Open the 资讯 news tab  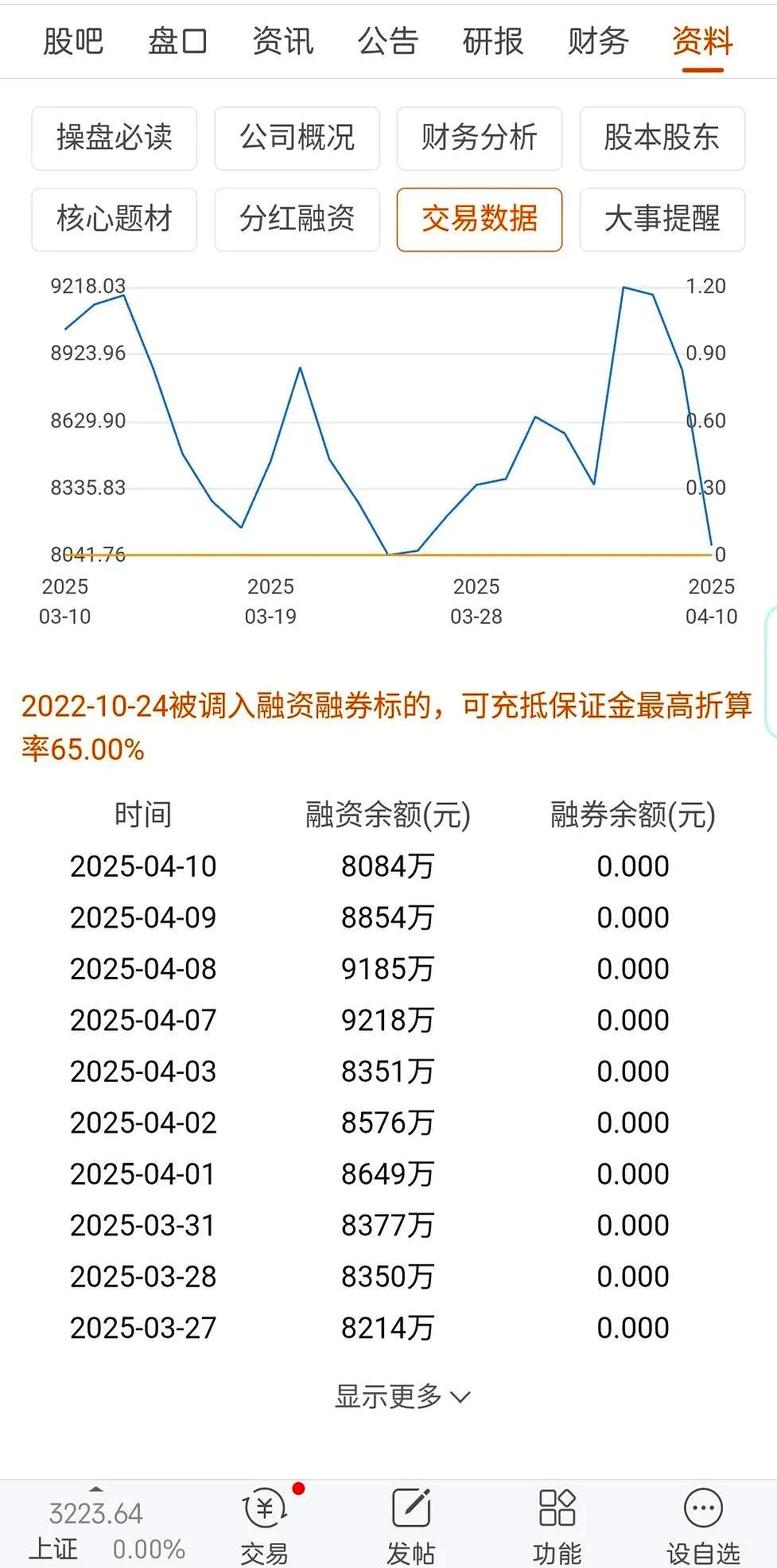(283, 41)
